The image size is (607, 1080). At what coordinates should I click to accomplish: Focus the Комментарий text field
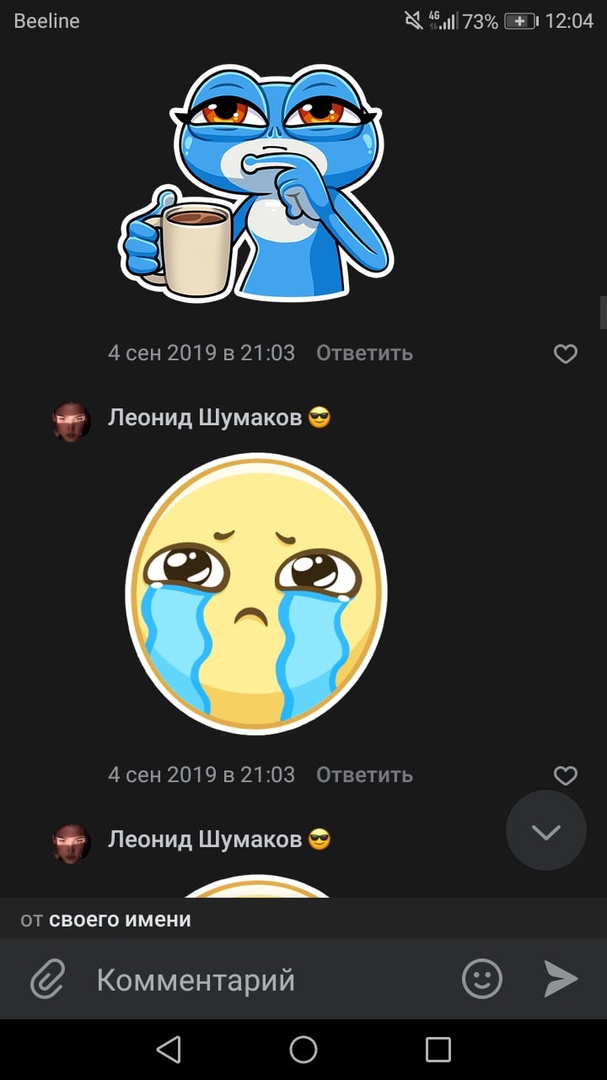click(270, 979)
